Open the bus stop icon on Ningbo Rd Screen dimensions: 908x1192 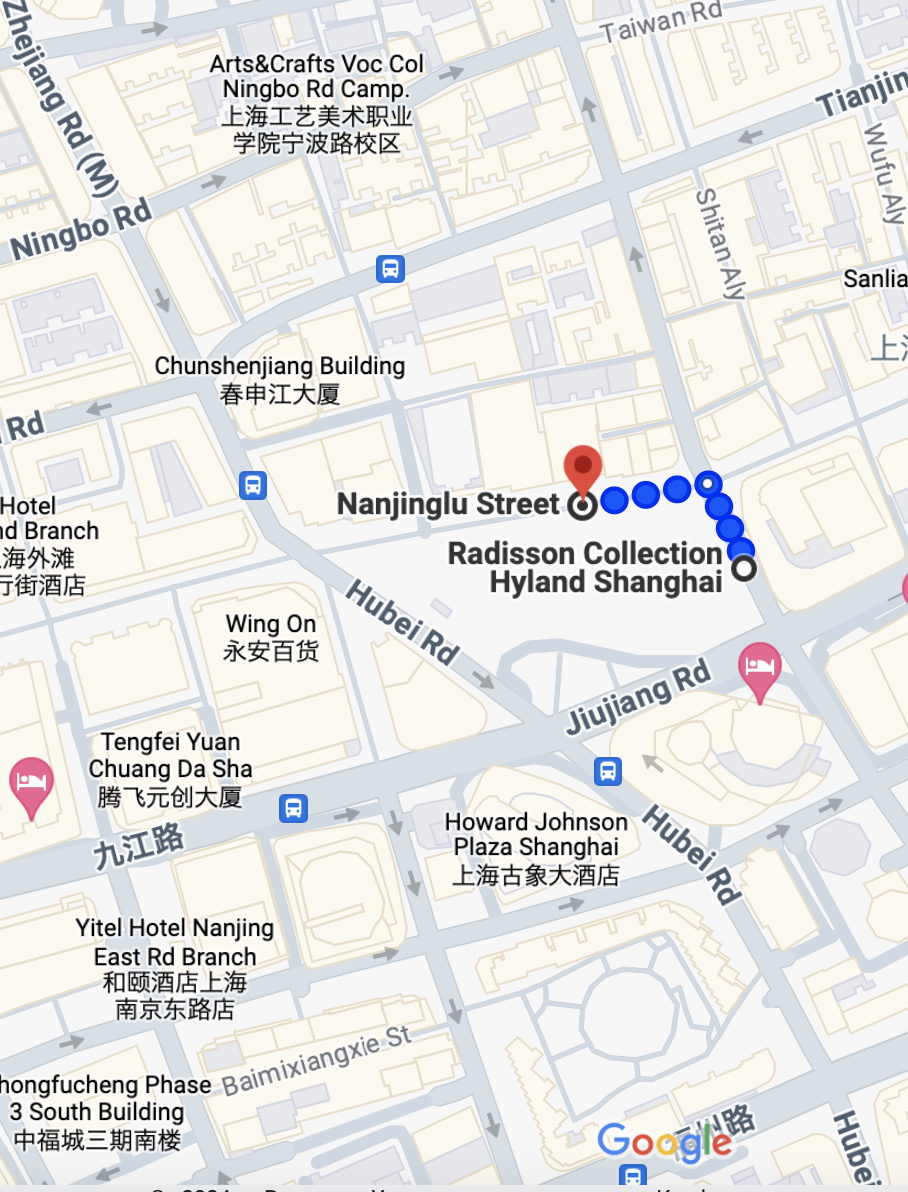pos(390,268)
